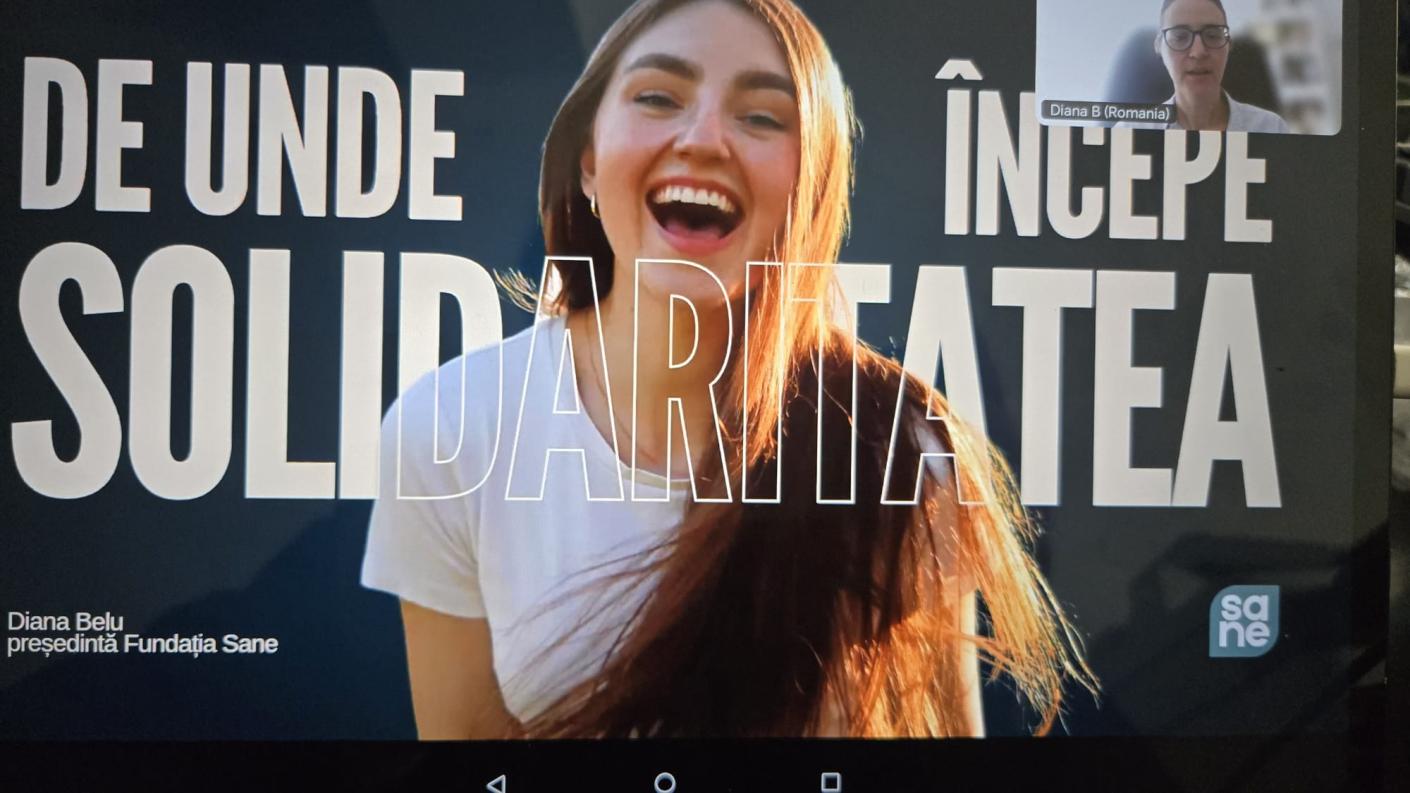Go back using the navigation bar
The height and width of the screenshot is (793, 1410).
coord(496,783)
